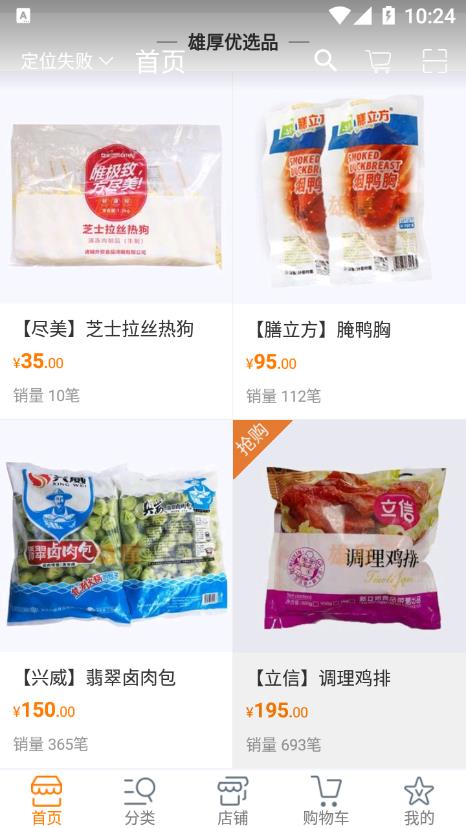Image resolution: width=466 pixels, height=828 pixels.
Task: Open the cart icon in top bar
Action: pos(379,61)
